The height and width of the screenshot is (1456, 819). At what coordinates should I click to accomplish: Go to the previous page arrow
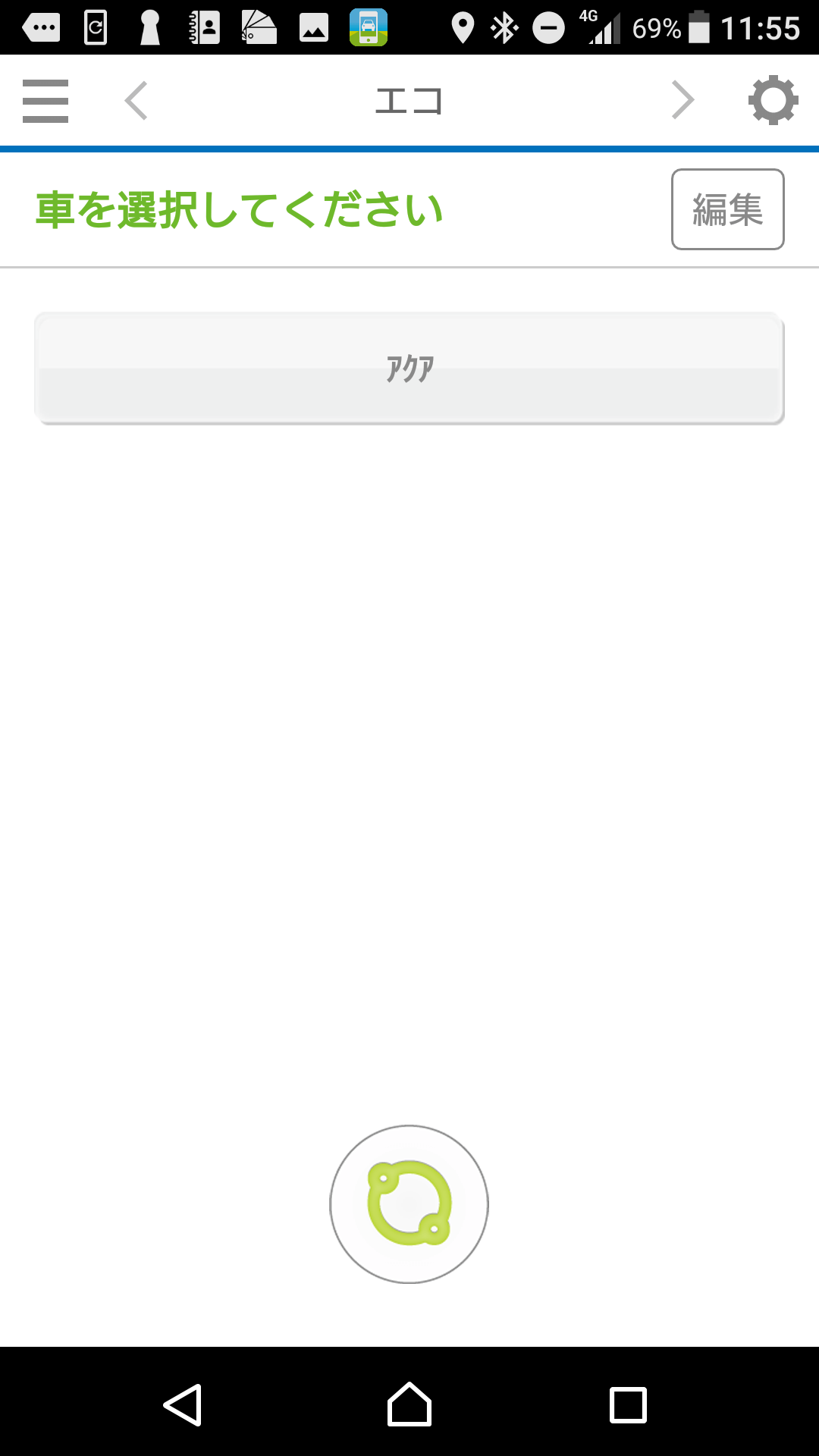136,101
